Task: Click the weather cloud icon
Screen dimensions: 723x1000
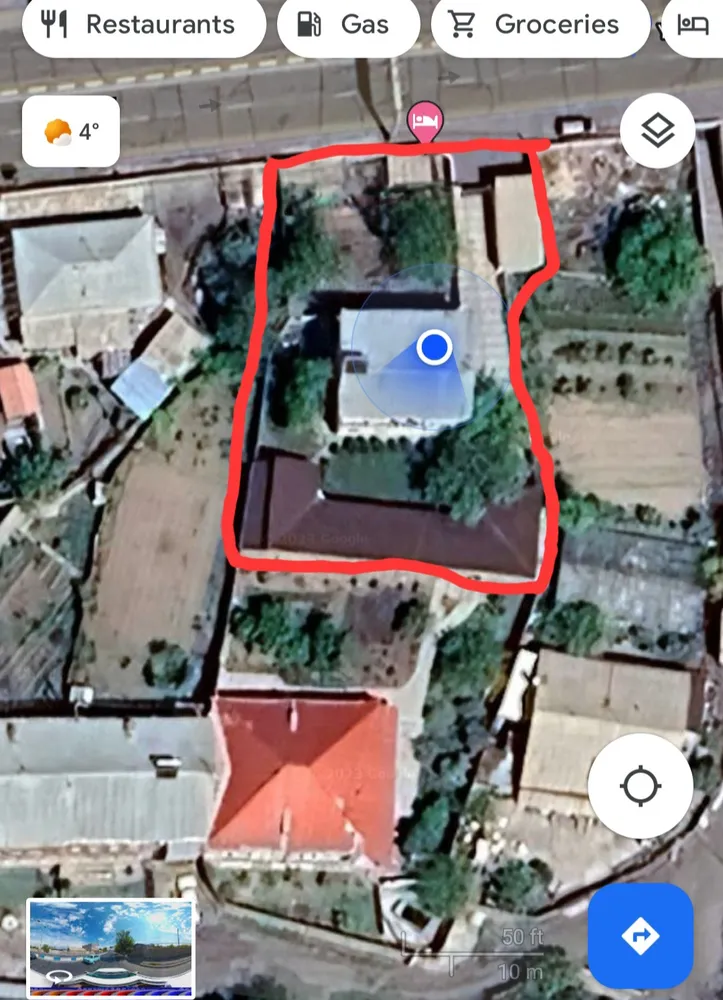Action: point(57,131)
